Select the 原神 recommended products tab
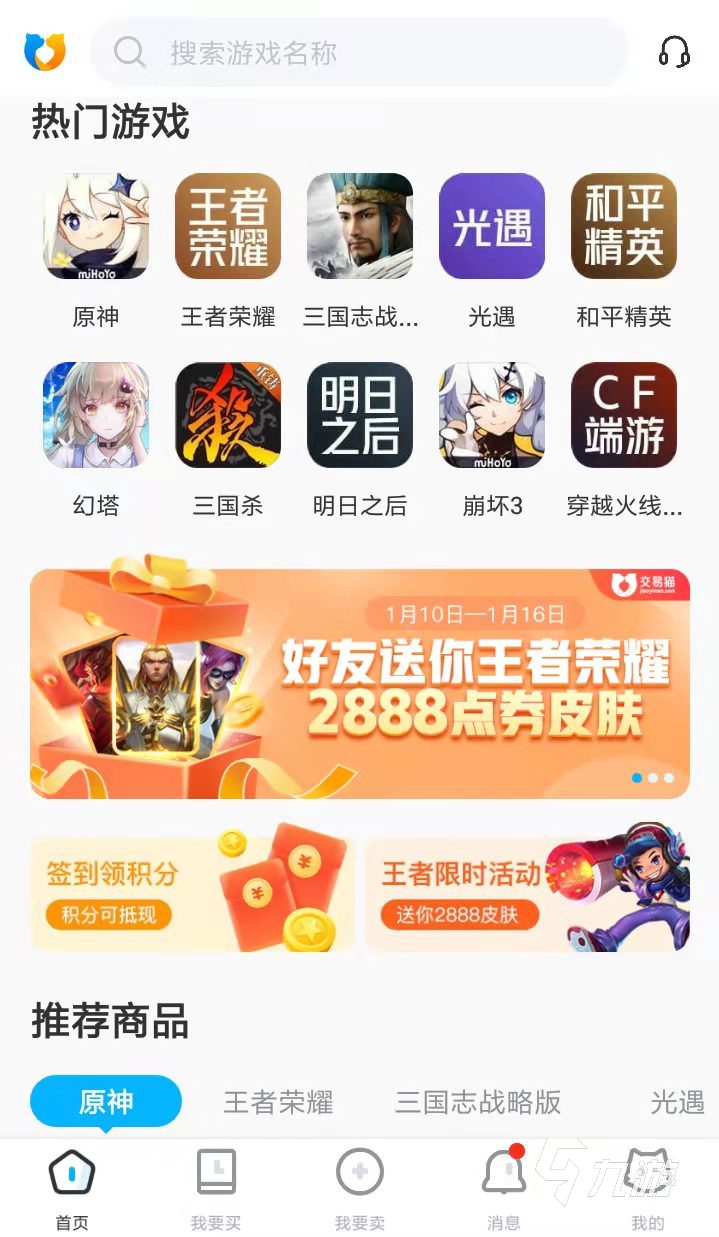 [x=106, y=1102]
